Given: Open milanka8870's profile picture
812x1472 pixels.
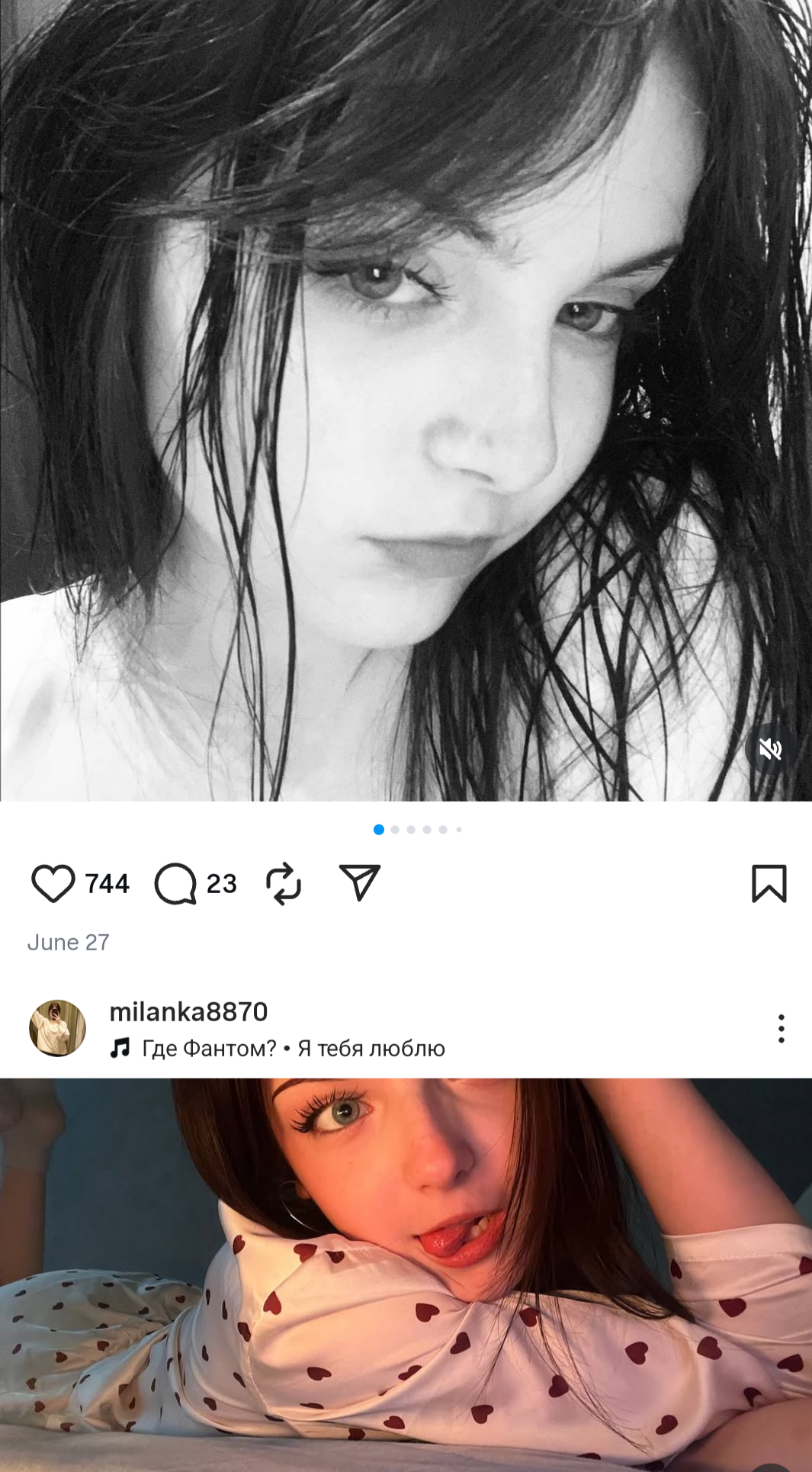Looking at the screenshot, I should tap(57, 1028).
